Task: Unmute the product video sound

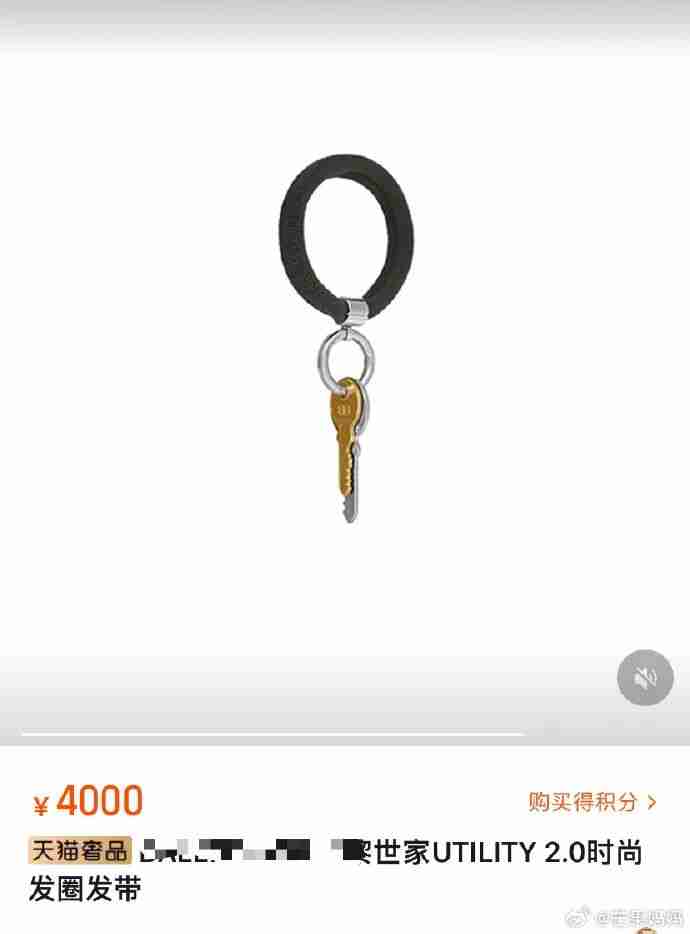Action: coord(645,679)
